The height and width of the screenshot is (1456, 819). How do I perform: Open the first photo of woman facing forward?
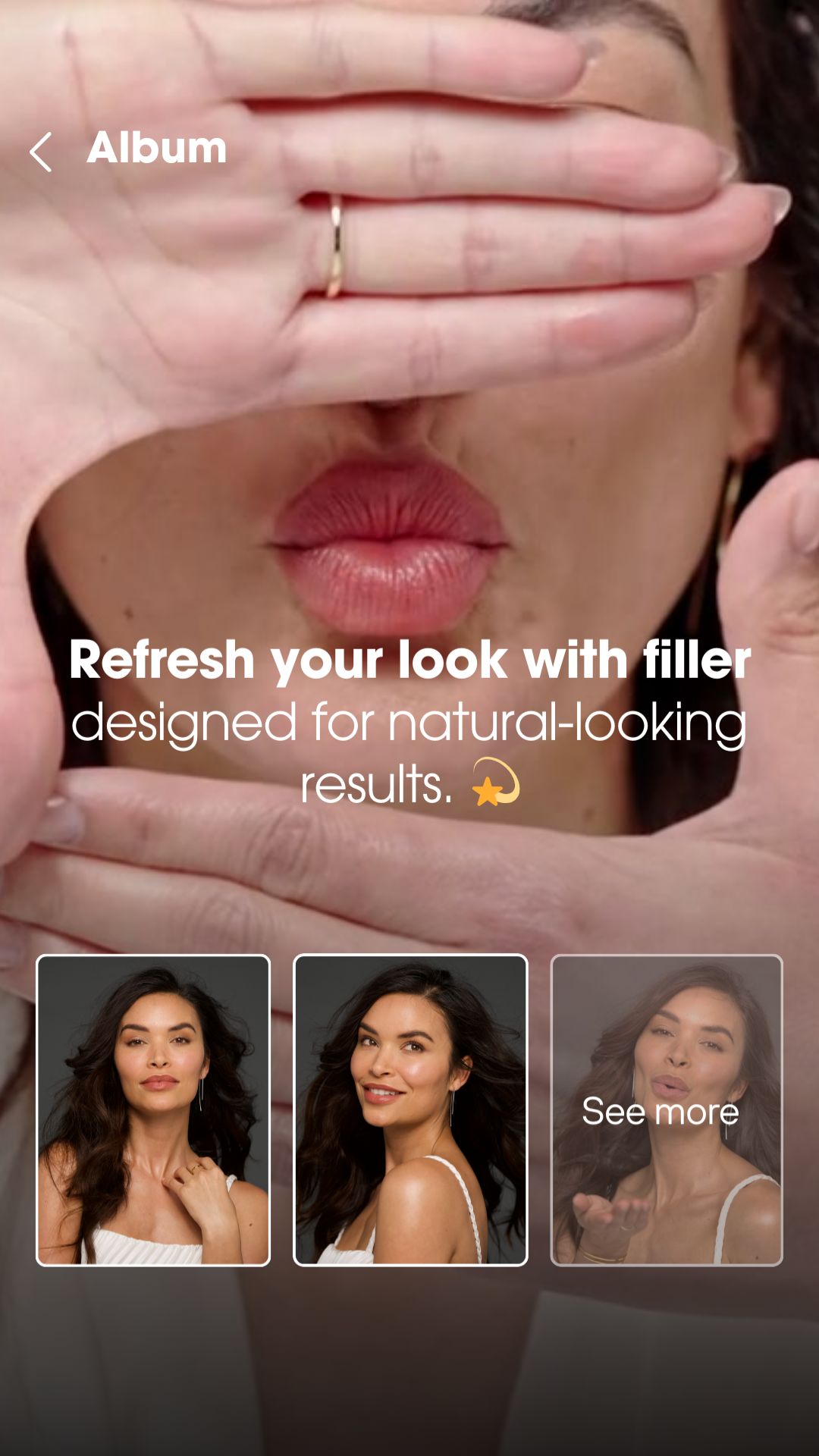click(153, 1109)
